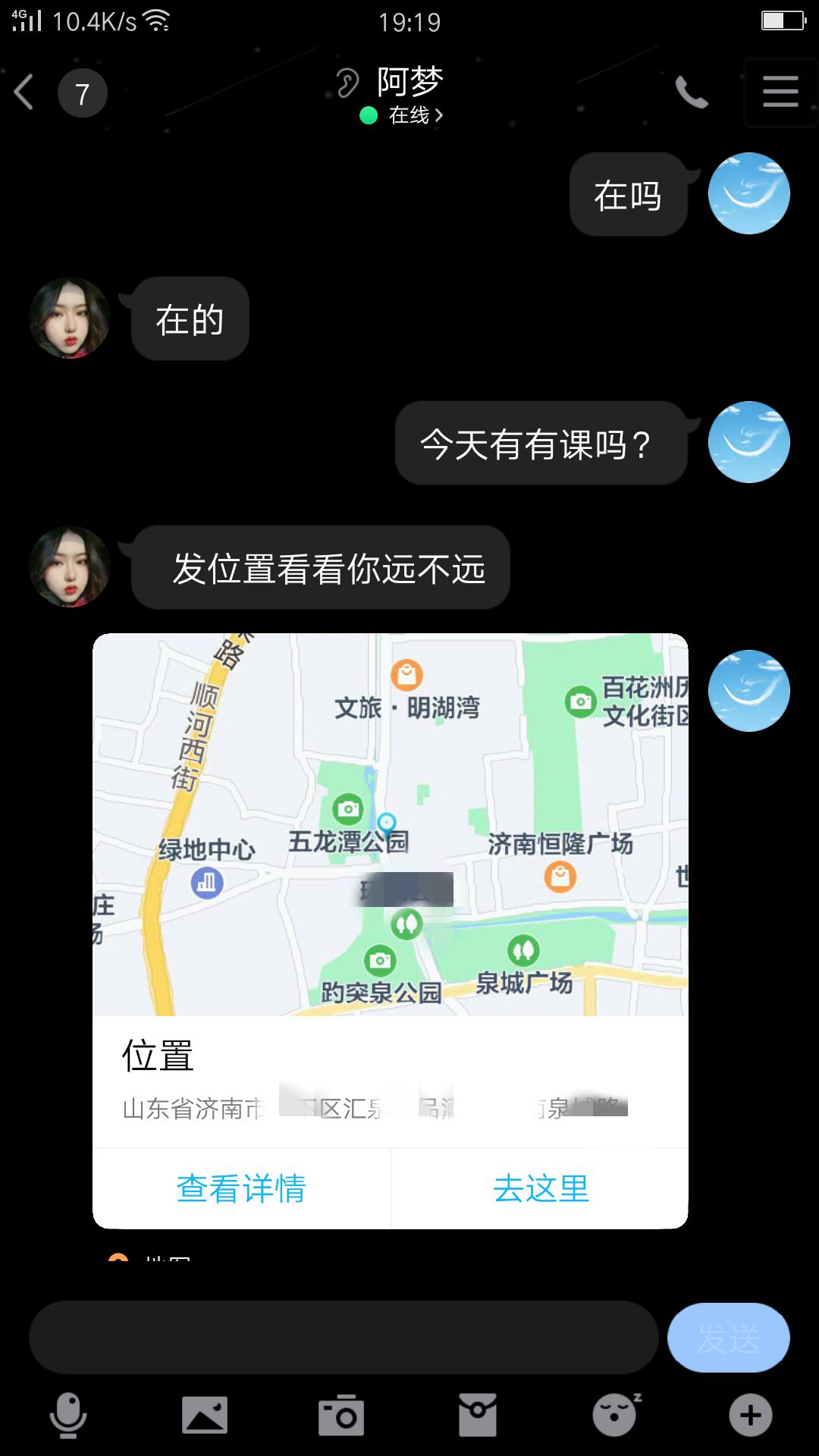Launch the camera to take a photo
Image resolution: width=819 pixels, height=1456 pixels.
[x=341, y=1415]
